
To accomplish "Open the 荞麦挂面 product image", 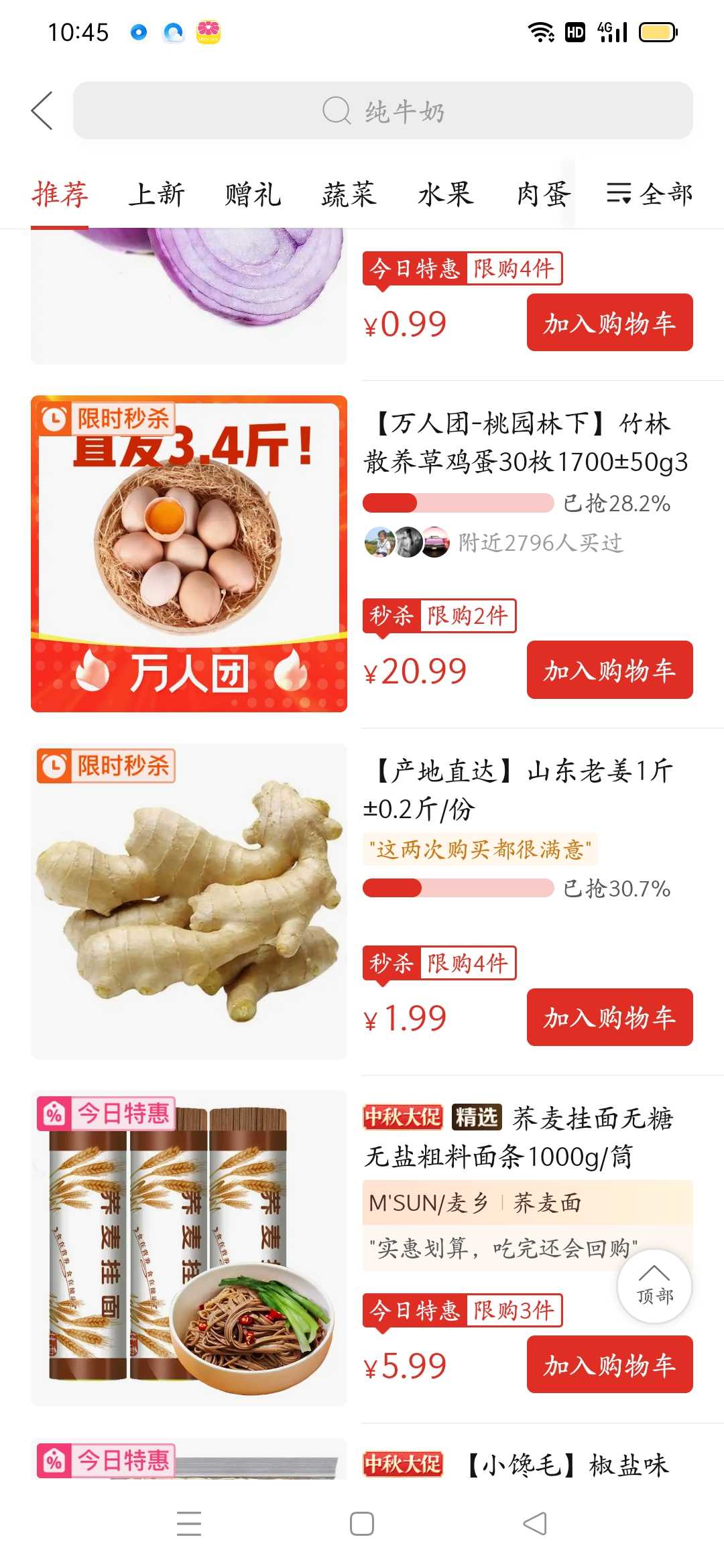I will 189,1248.
